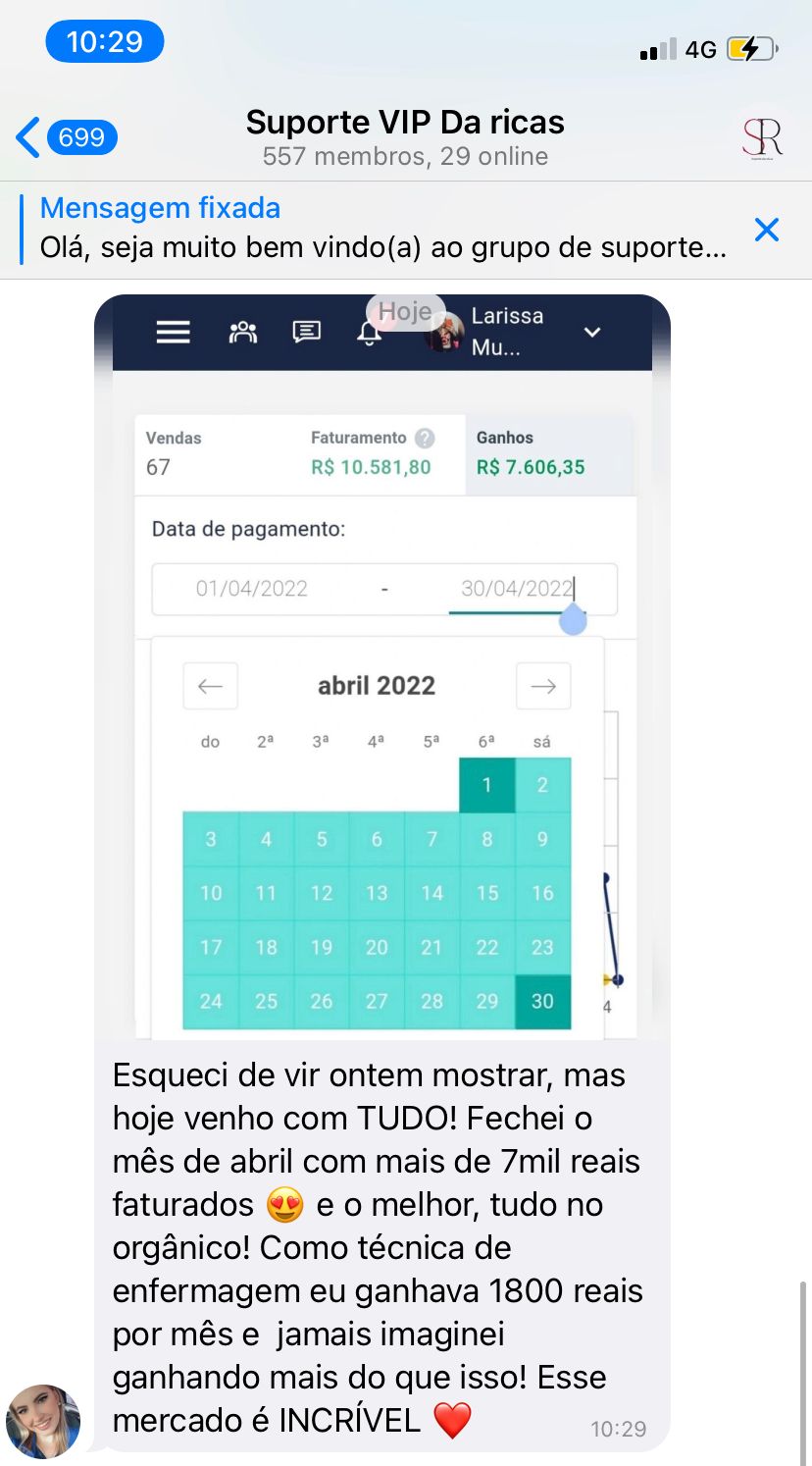Open the group profile picture
Image resolution: width=812 pixels, height=1466 pixels.
(x=761, y=136)
